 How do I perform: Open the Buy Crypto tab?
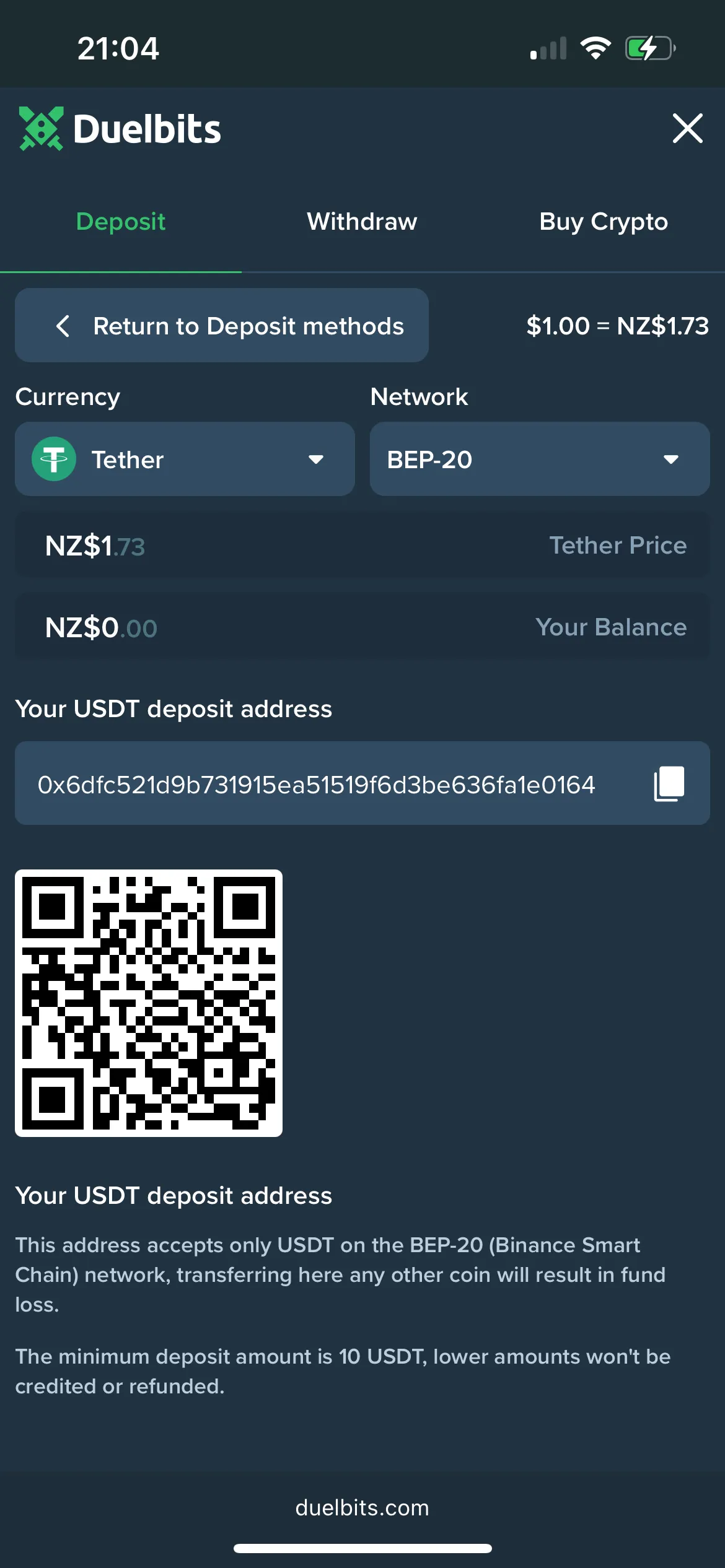point(603,222)
